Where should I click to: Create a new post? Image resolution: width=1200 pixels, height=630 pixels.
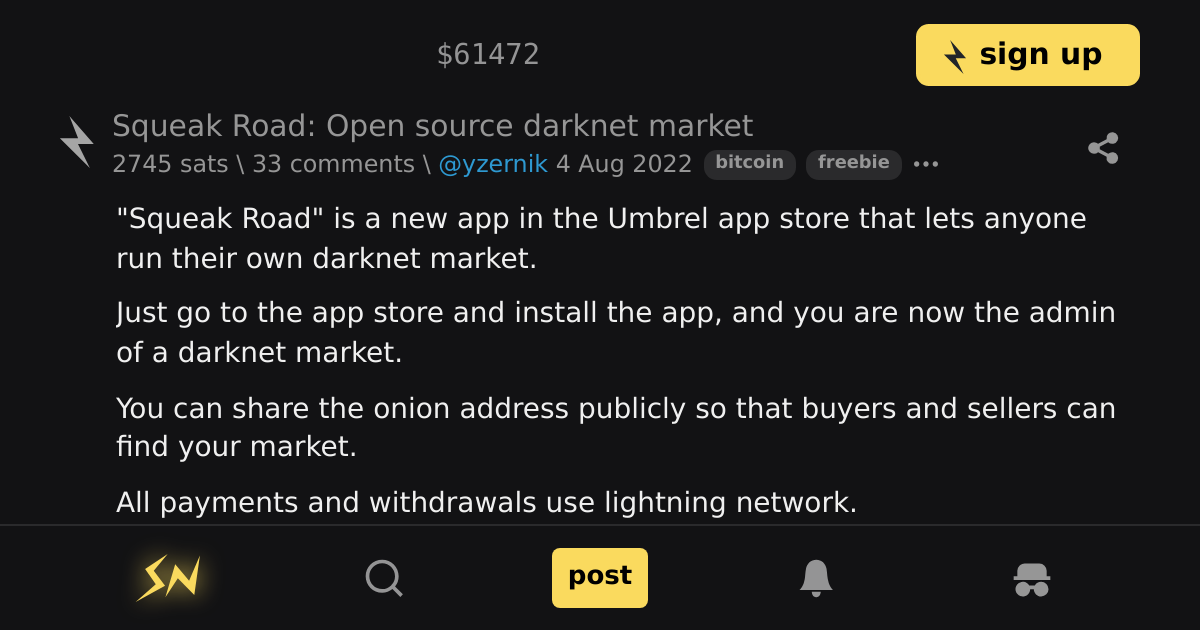[599, 577]
